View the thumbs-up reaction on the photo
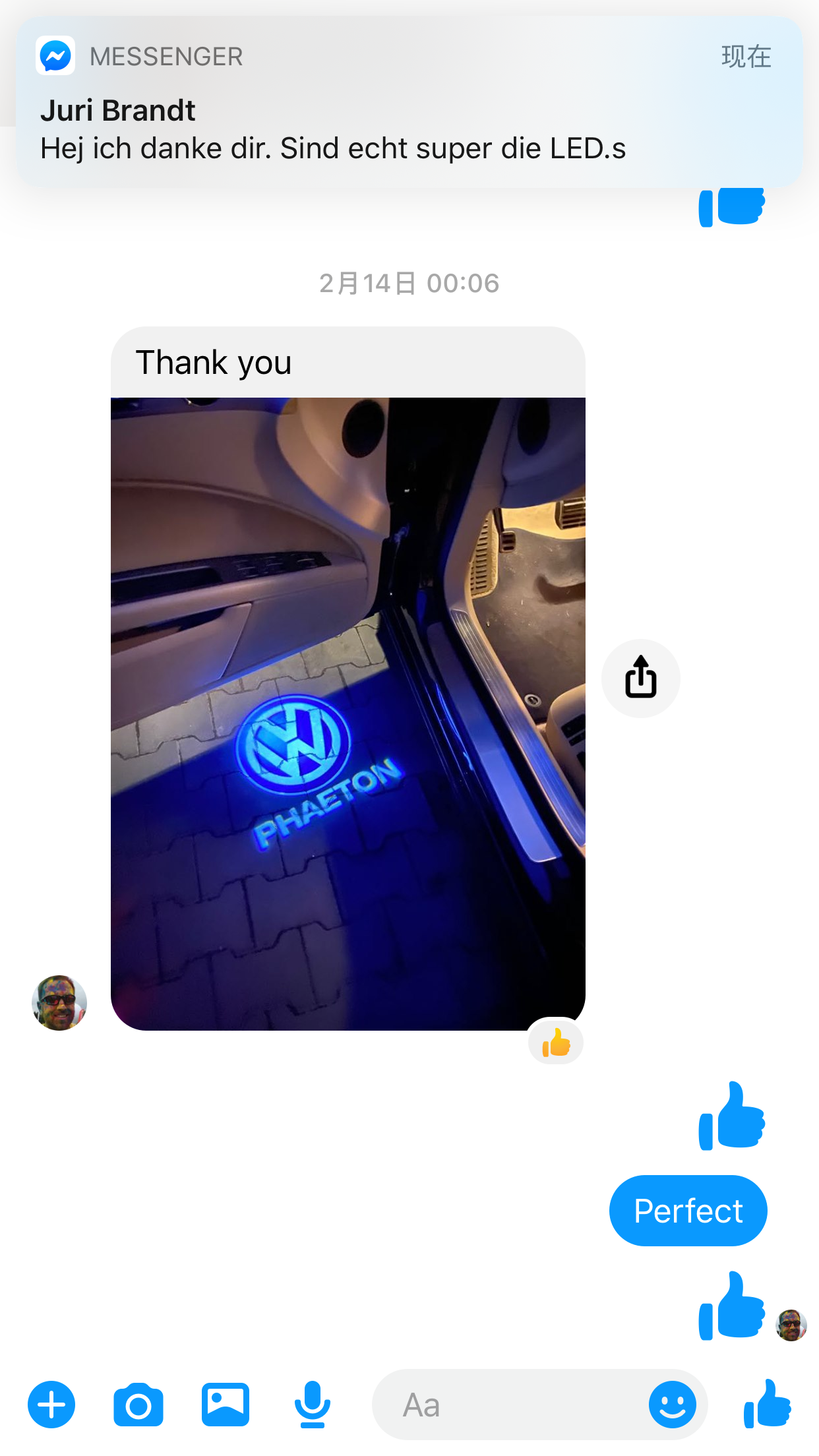The image size is (819, 1456). click(x=556, y=1043)
